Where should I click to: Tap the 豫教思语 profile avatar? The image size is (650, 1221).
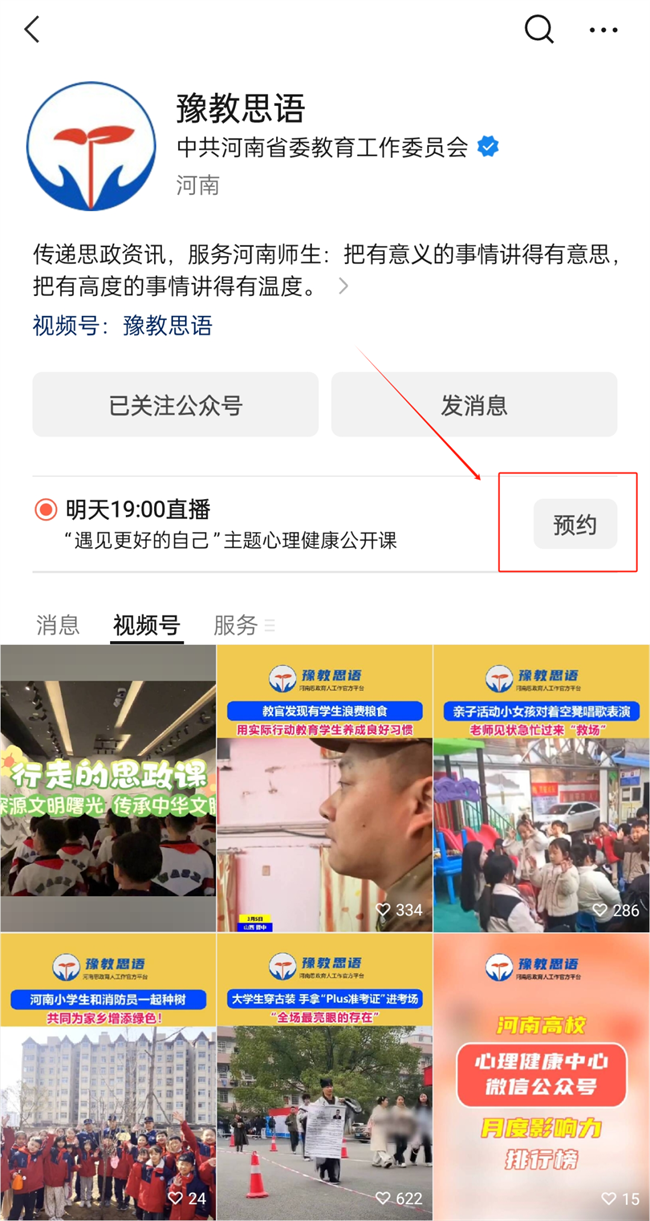(x=92, y=146)
